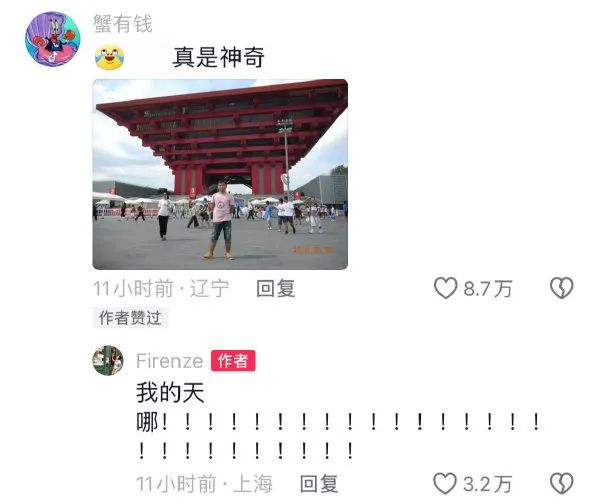This screenshot has width=600, height=503.
Task: Tap the Firenze username
Action: click(169, 361)
